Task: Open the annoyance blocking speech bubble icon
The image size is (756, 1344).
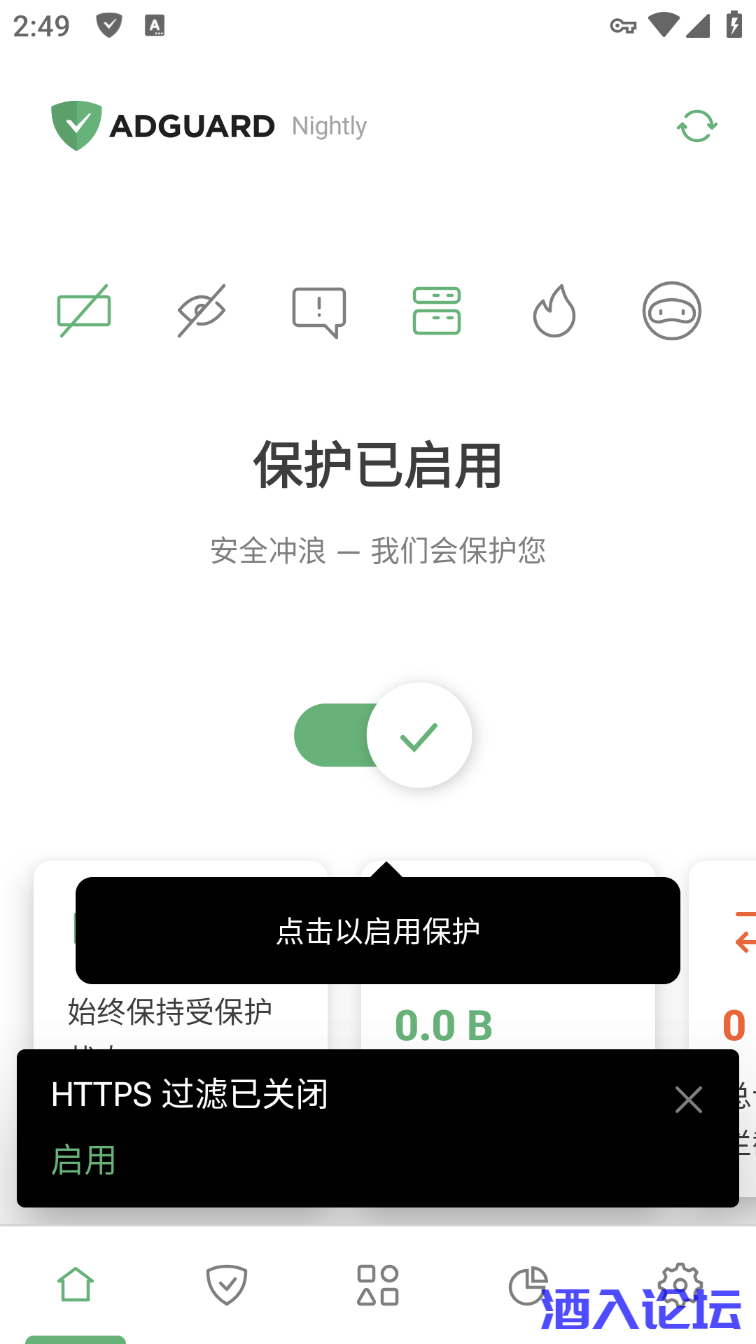Action: click(x=319, y=311)
